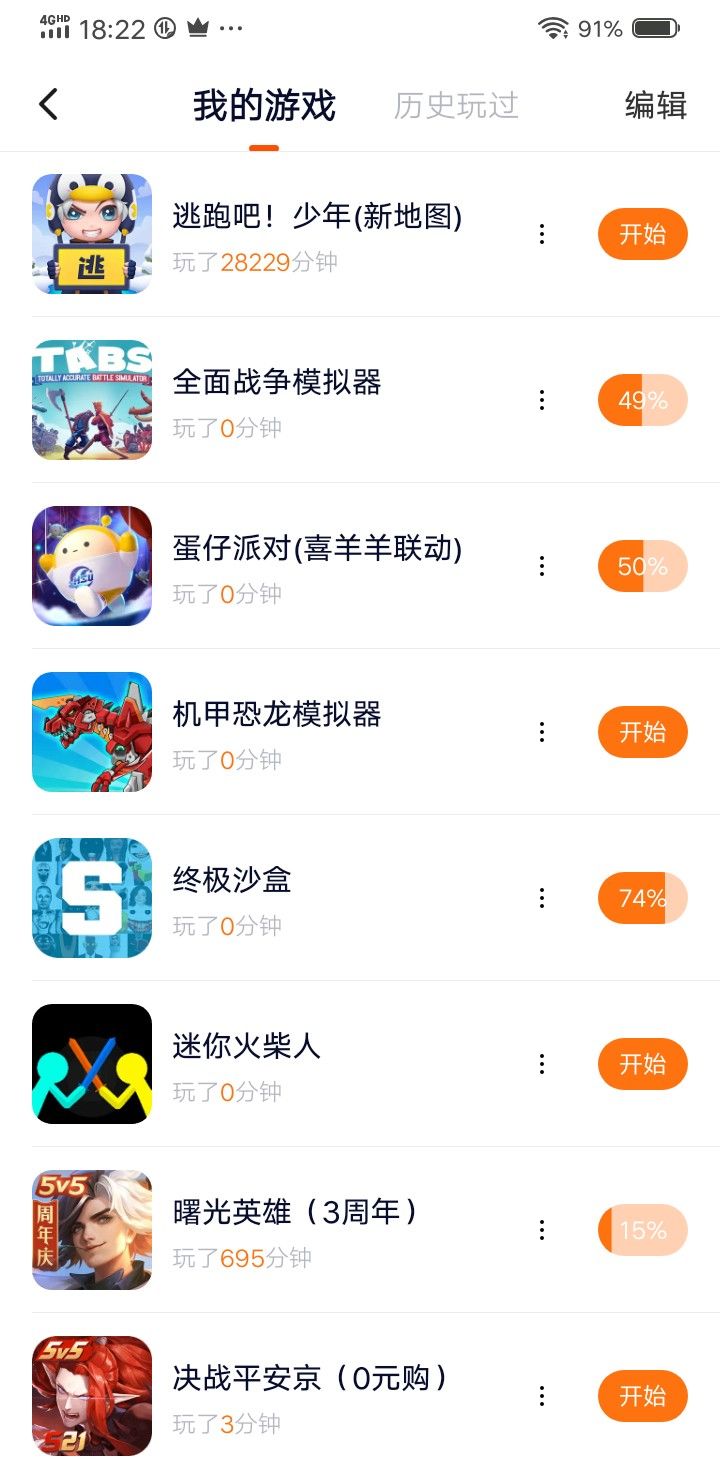Start 逃跑吧！少年(新地图) with 开始

(x=642, y=234)
